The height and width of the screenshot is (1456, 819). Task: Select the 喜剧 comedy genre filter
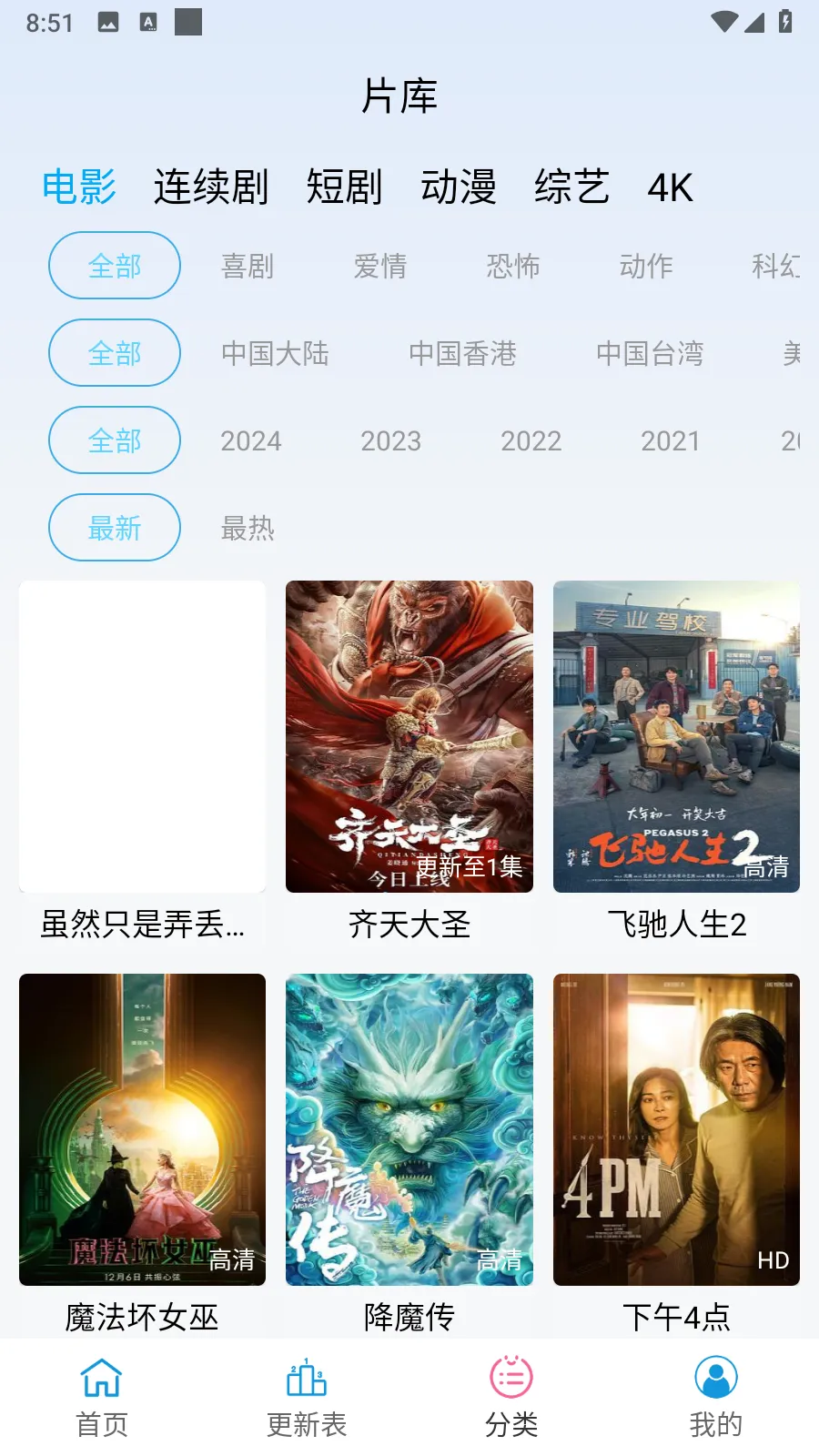pyautogui.click(x=248, y=266)
